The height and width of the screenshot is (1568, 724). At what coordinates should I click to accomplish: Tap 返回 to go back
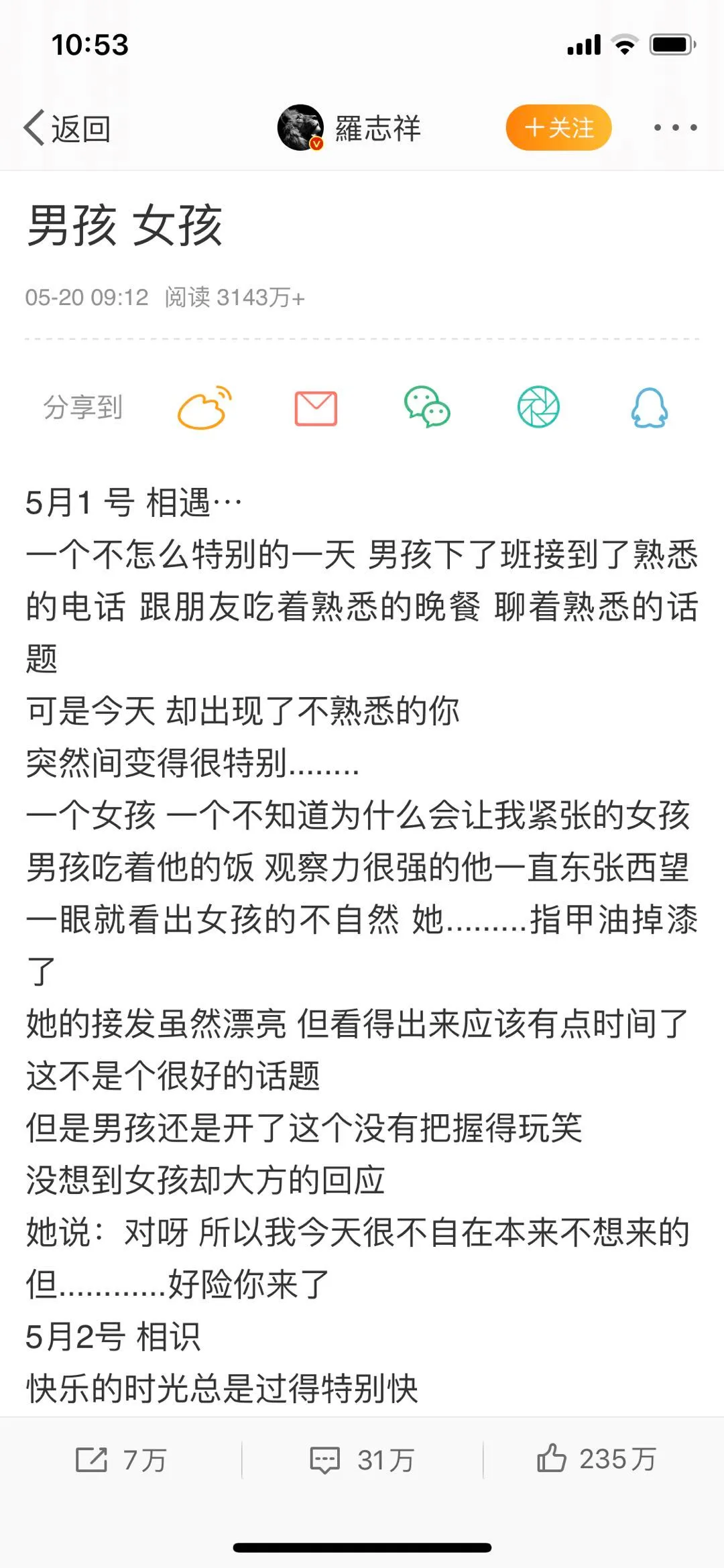[67, 128]
